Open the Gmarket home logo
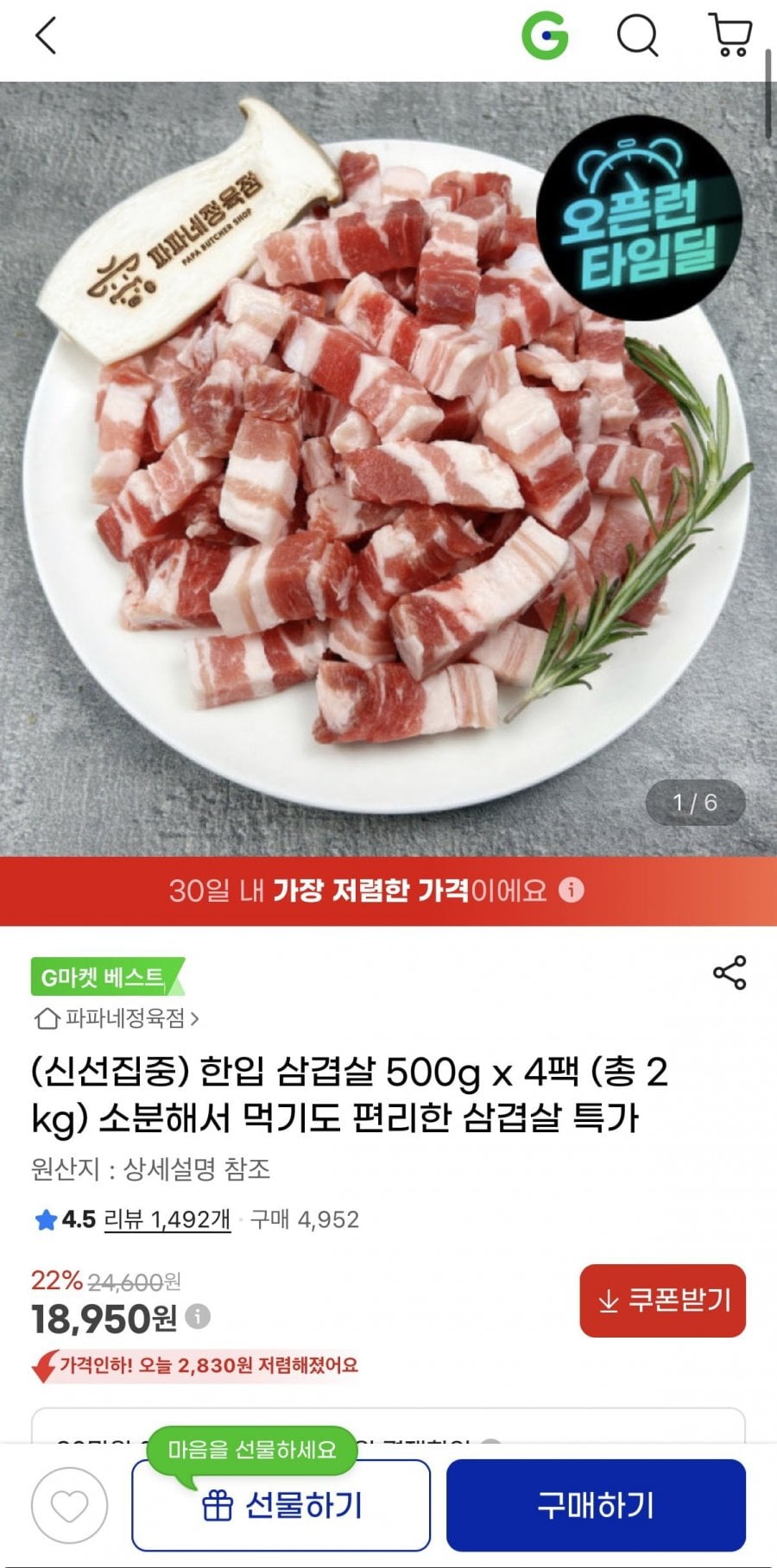The image size is (777, 1568). point(545,36)
